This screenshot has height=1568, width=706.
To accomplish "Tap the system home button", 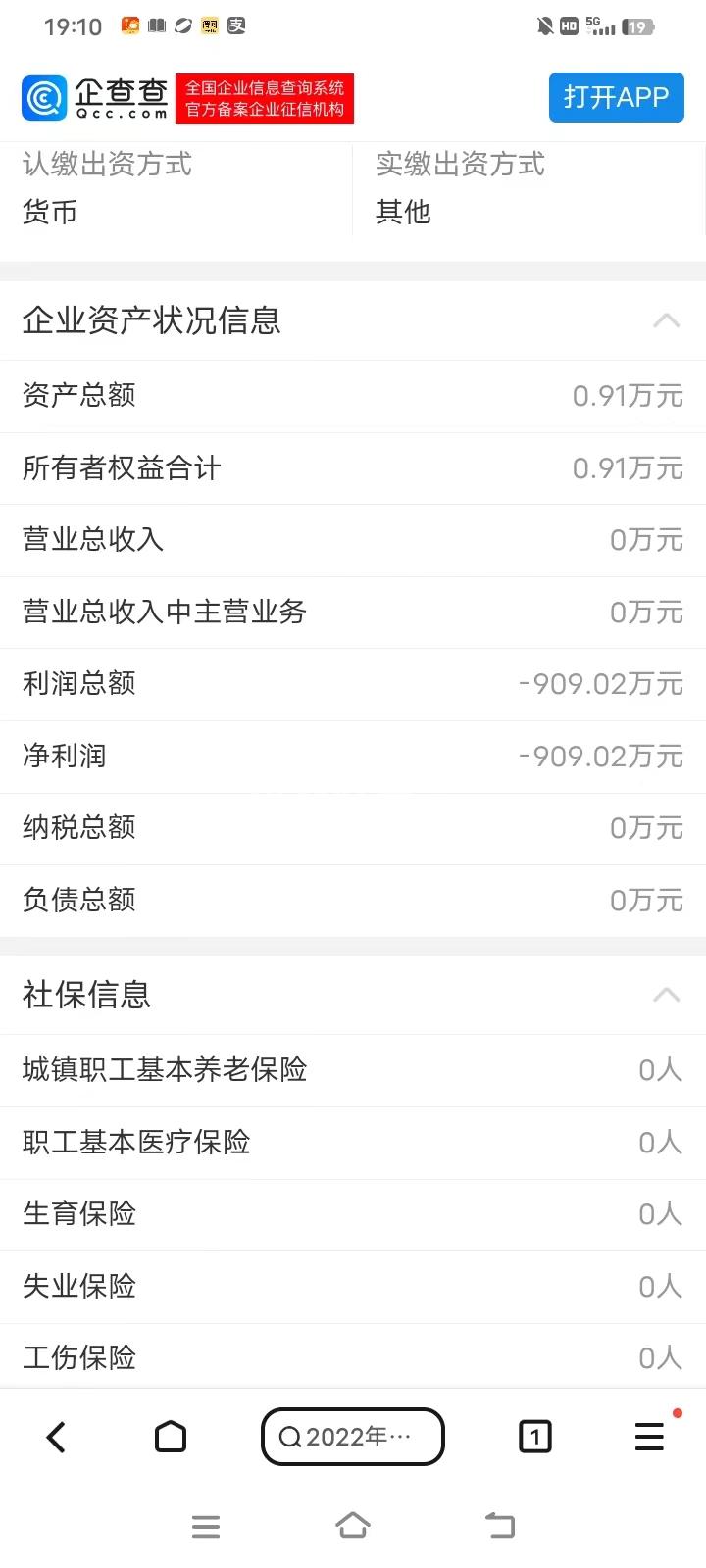I will click(353, 1526).
